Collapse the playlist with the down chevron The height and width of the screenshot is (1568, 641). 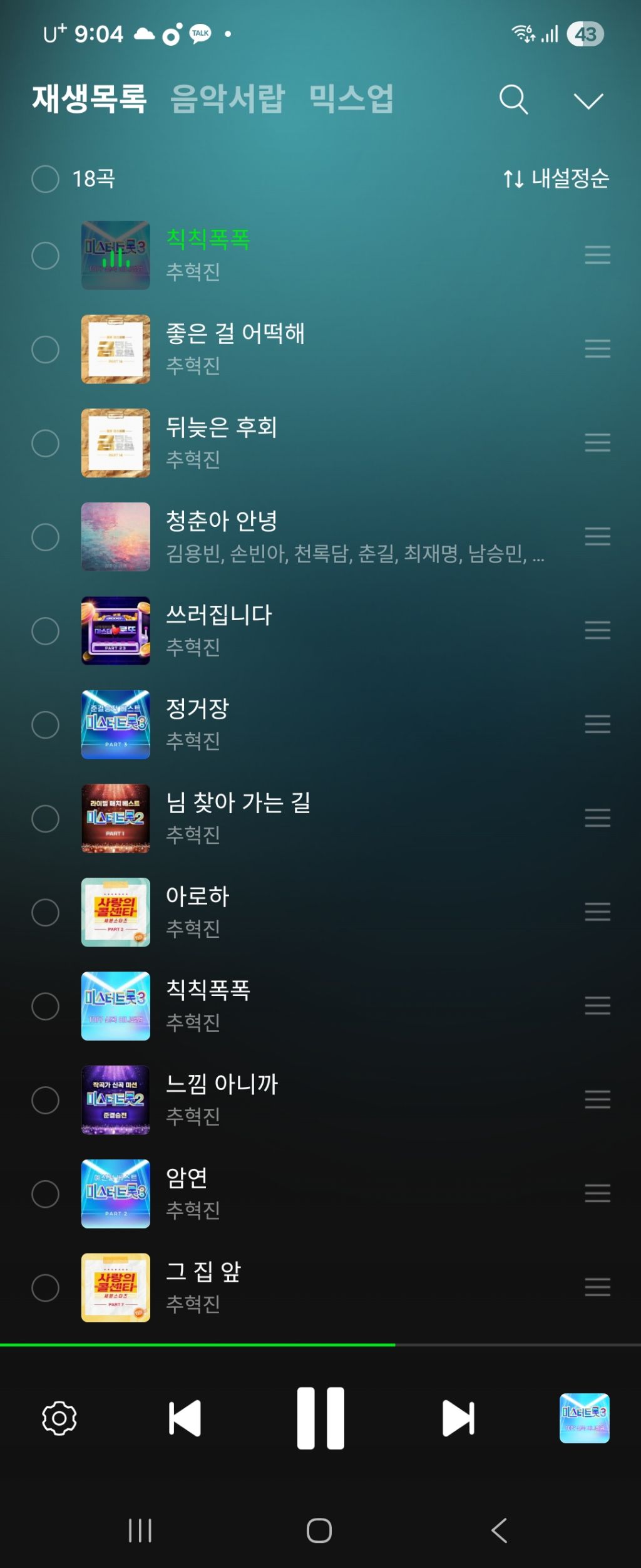[x=588, y=100]
